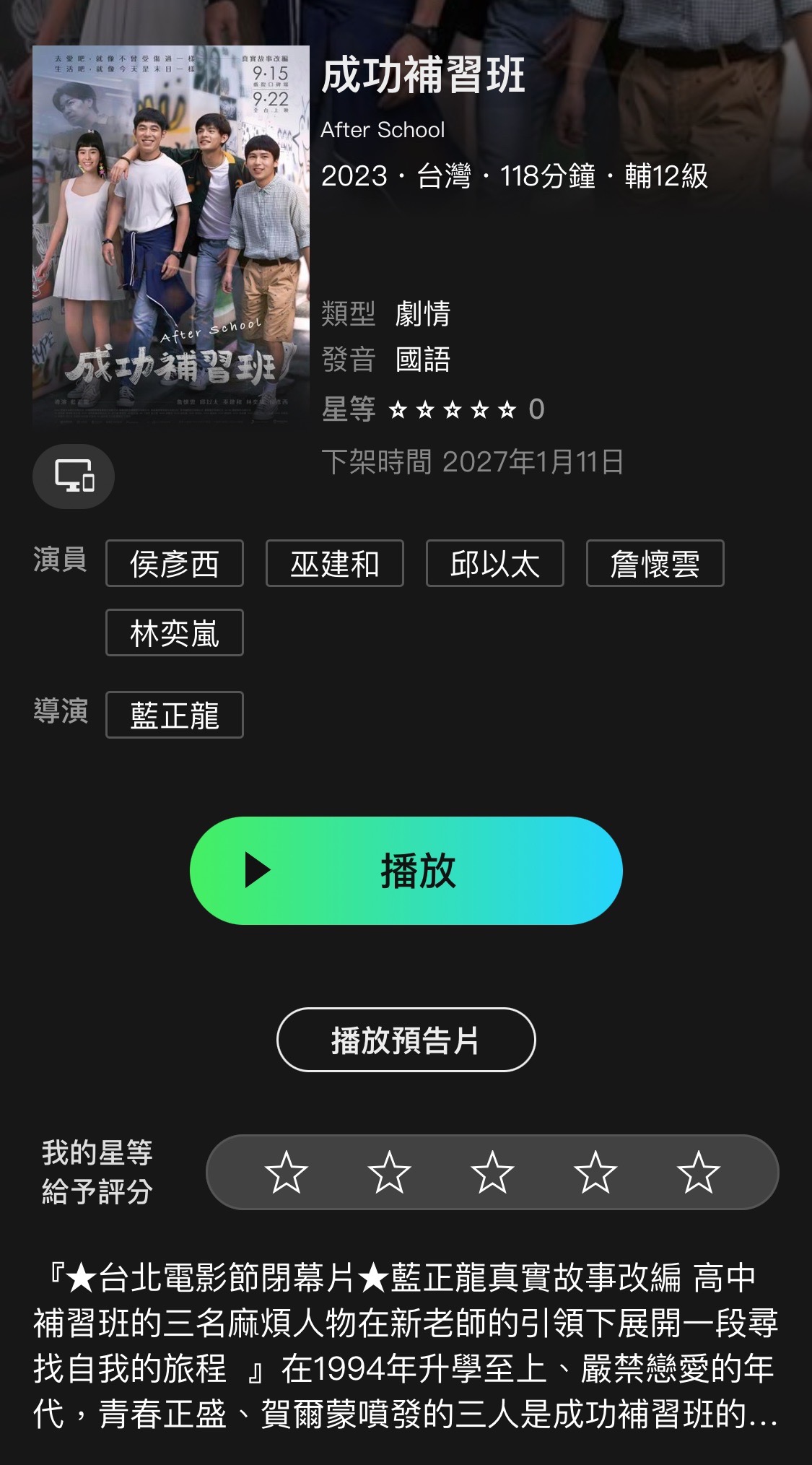Select actor 侯彥西
Image resolution: width=812 pixels, height=1465 pixels.
(175, 563)
